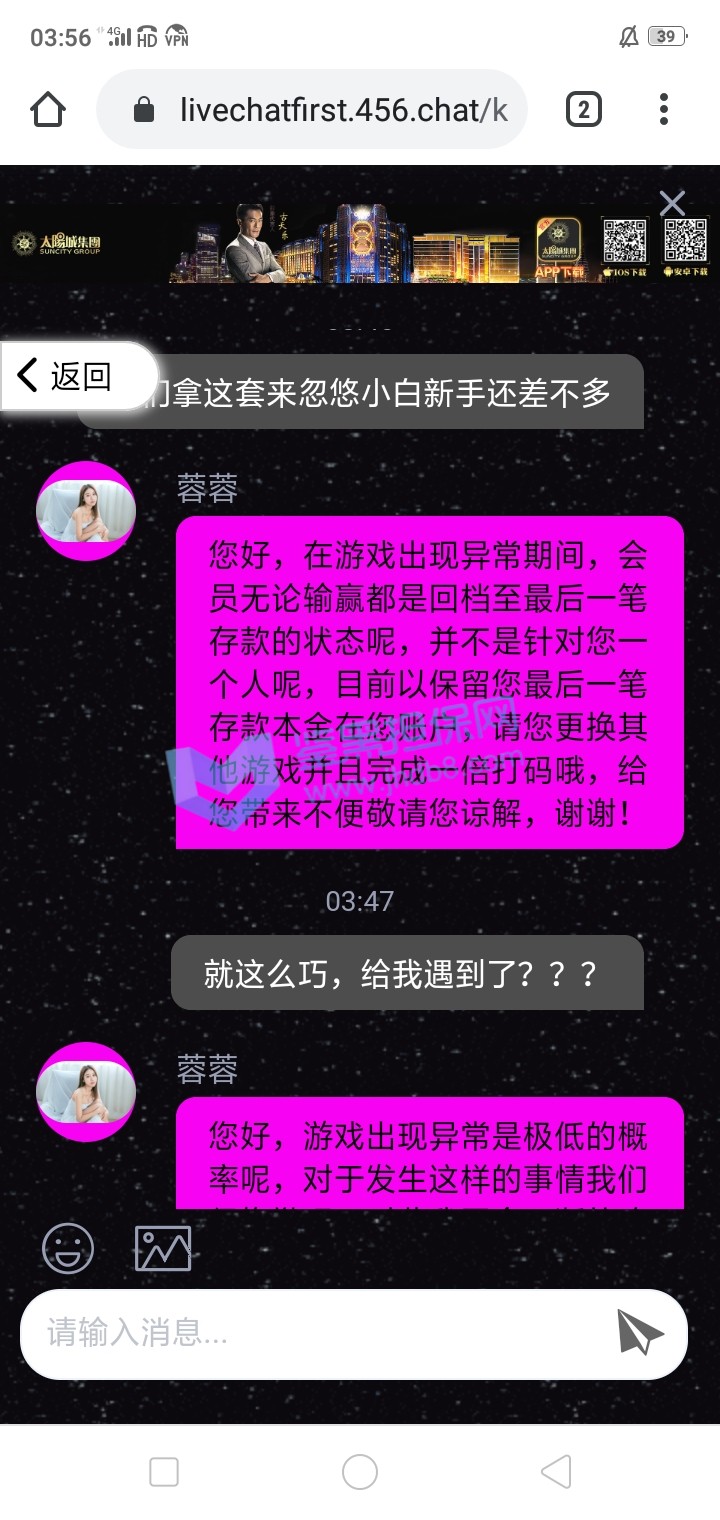Focus the 请输入消息 message field
Screen dimensions: 720x1520
coord(320,1333)
